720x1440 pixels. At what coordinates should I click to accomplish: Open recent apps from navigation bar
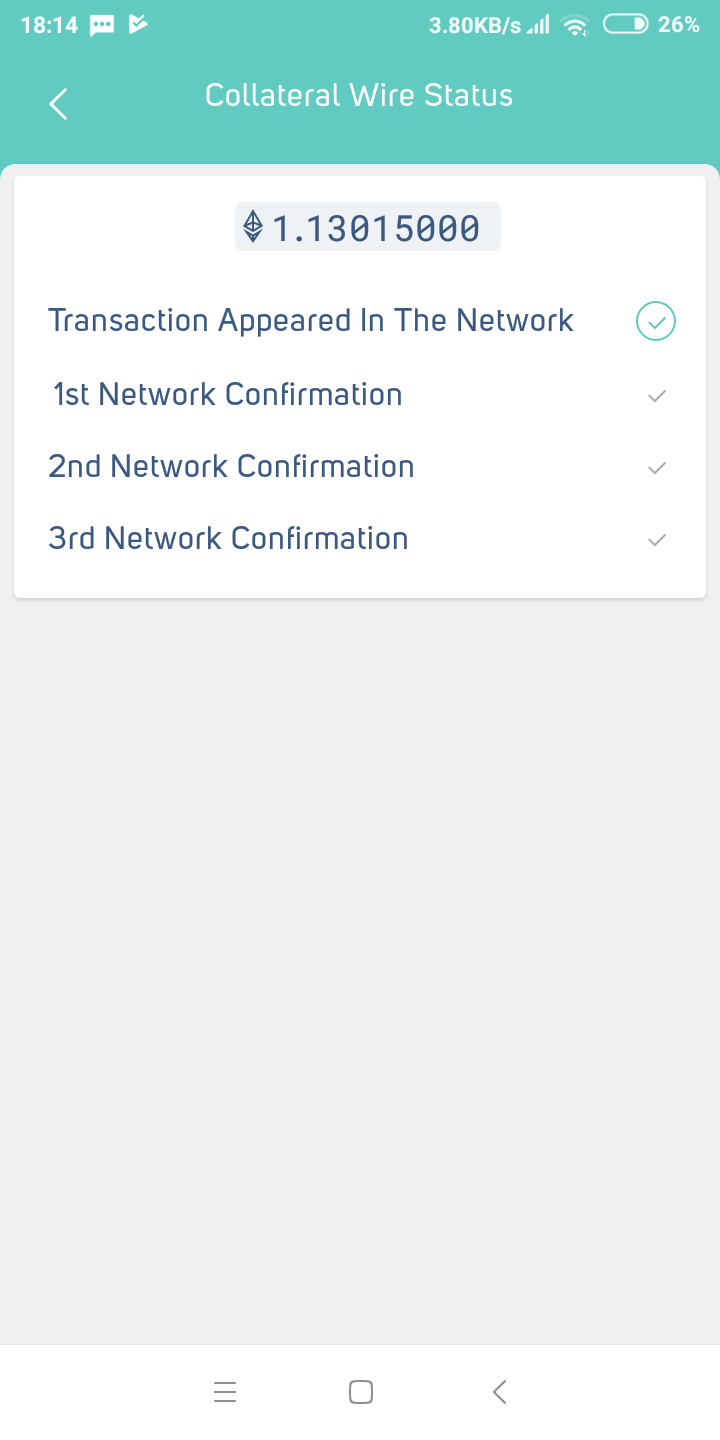point(225,1392)
